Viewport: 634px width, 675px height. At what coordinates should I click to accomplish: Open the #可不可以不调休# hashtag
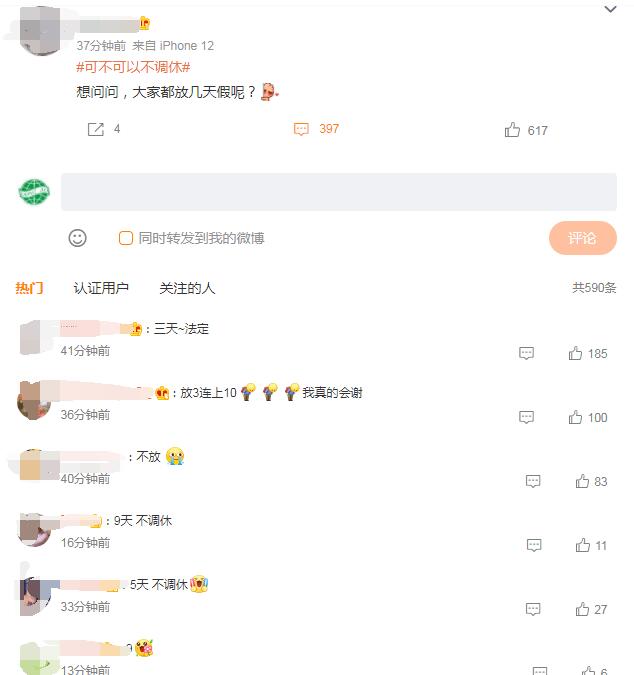click(x=133, y=66)
